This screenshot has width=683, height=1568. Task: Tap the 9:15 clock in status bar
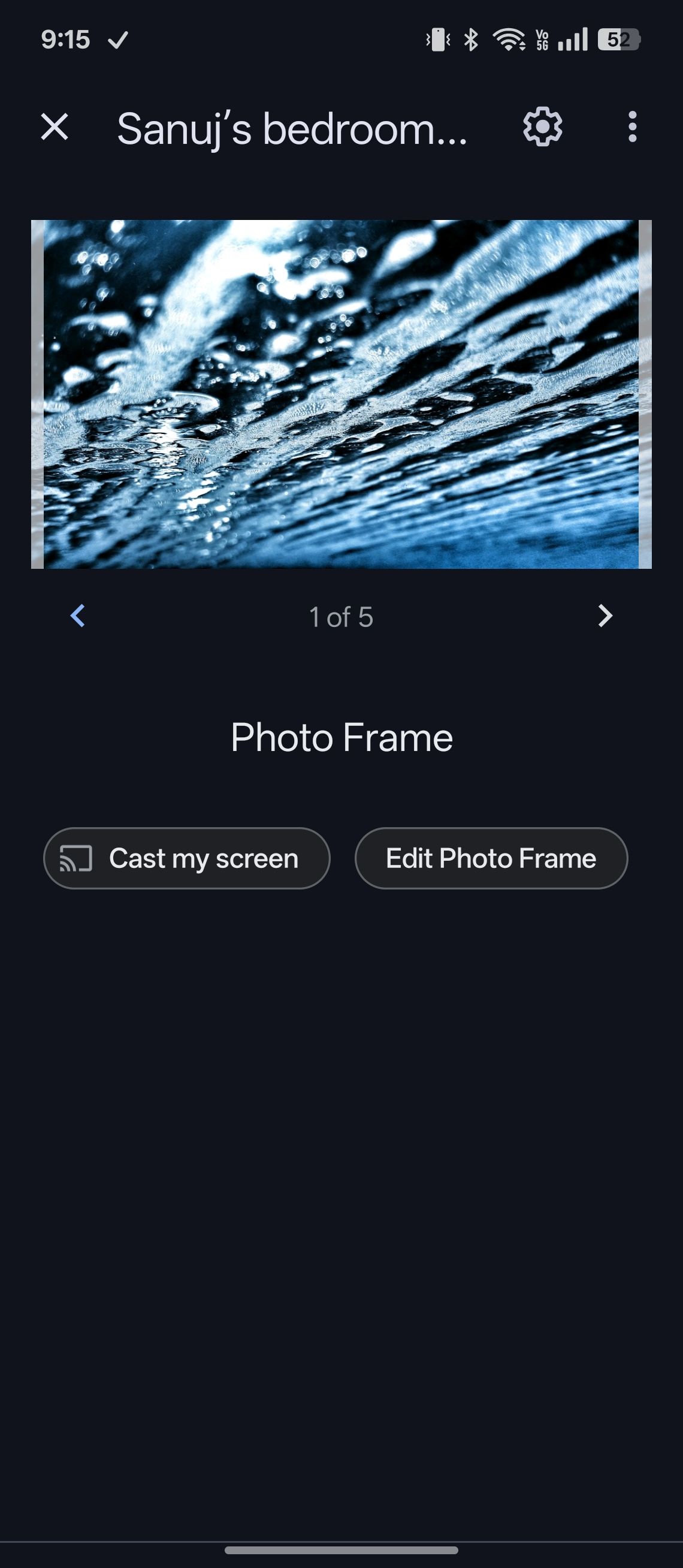(65, 40)
